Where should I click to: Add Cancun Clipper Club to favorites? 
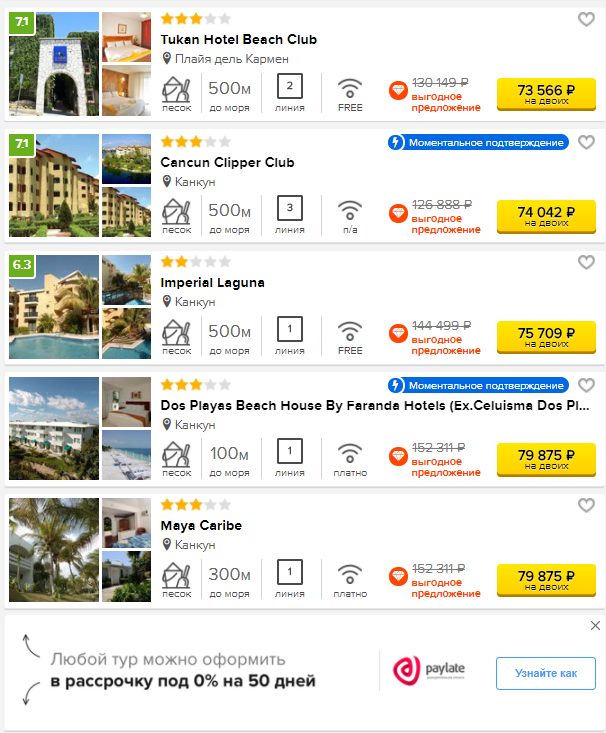coord(587,142)
